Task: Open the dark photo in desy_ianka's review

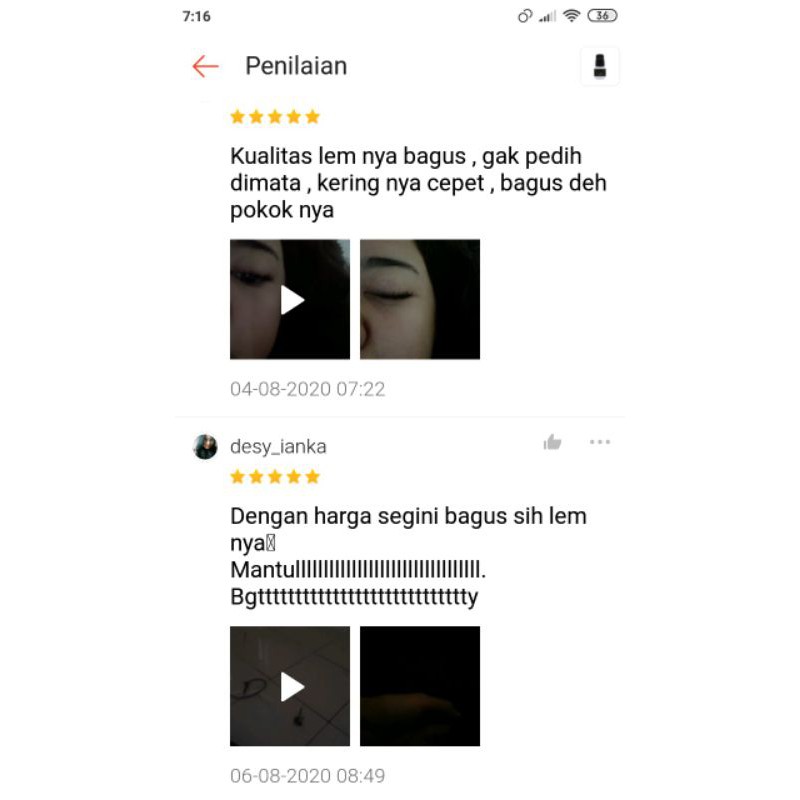Action: [420, 686]
